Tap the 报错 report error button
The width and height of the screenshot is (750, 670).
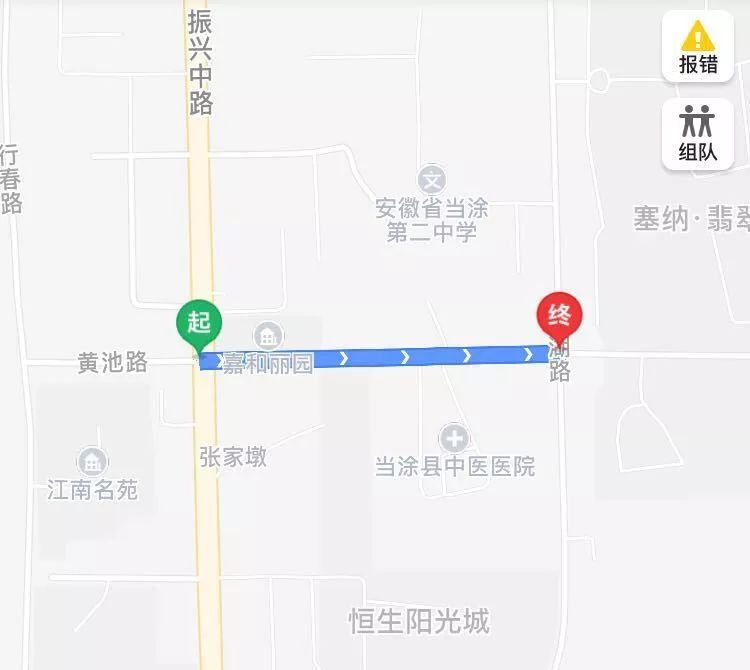698,47
